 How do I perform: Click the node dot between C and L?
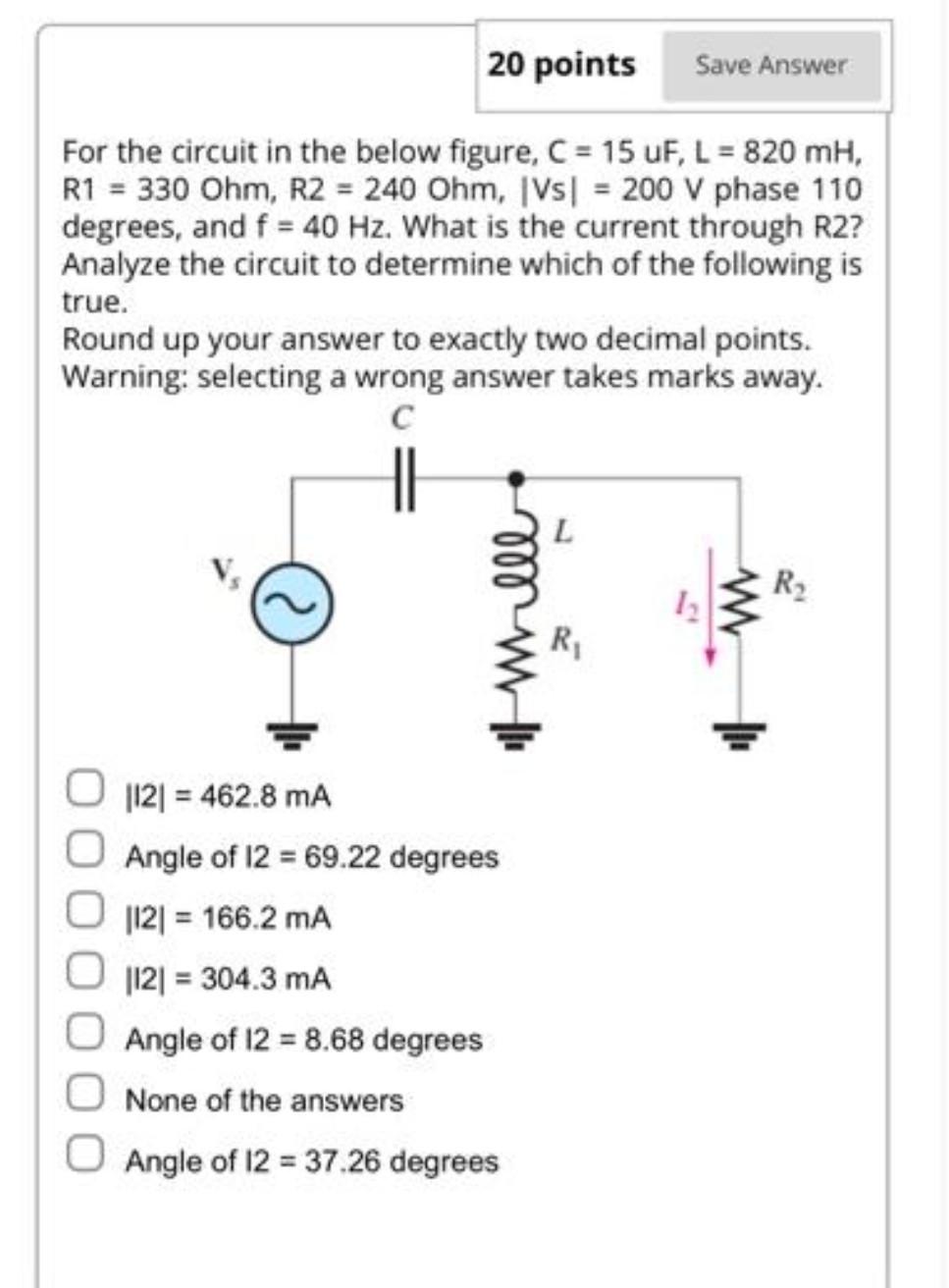tap(514, 476)
